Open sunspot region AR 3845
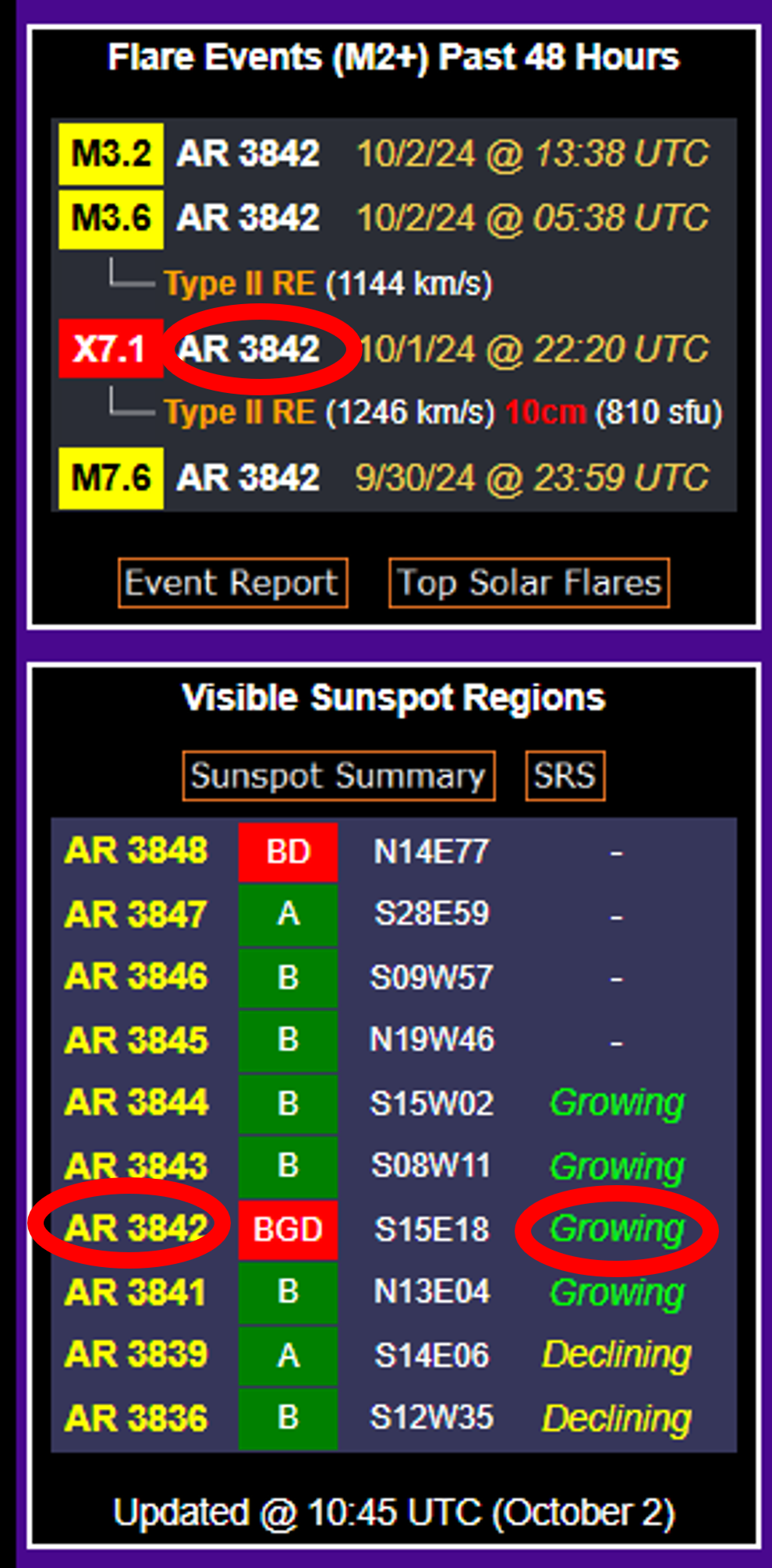This screenshot has height=1568, width=772. (x=136, y=1039)
